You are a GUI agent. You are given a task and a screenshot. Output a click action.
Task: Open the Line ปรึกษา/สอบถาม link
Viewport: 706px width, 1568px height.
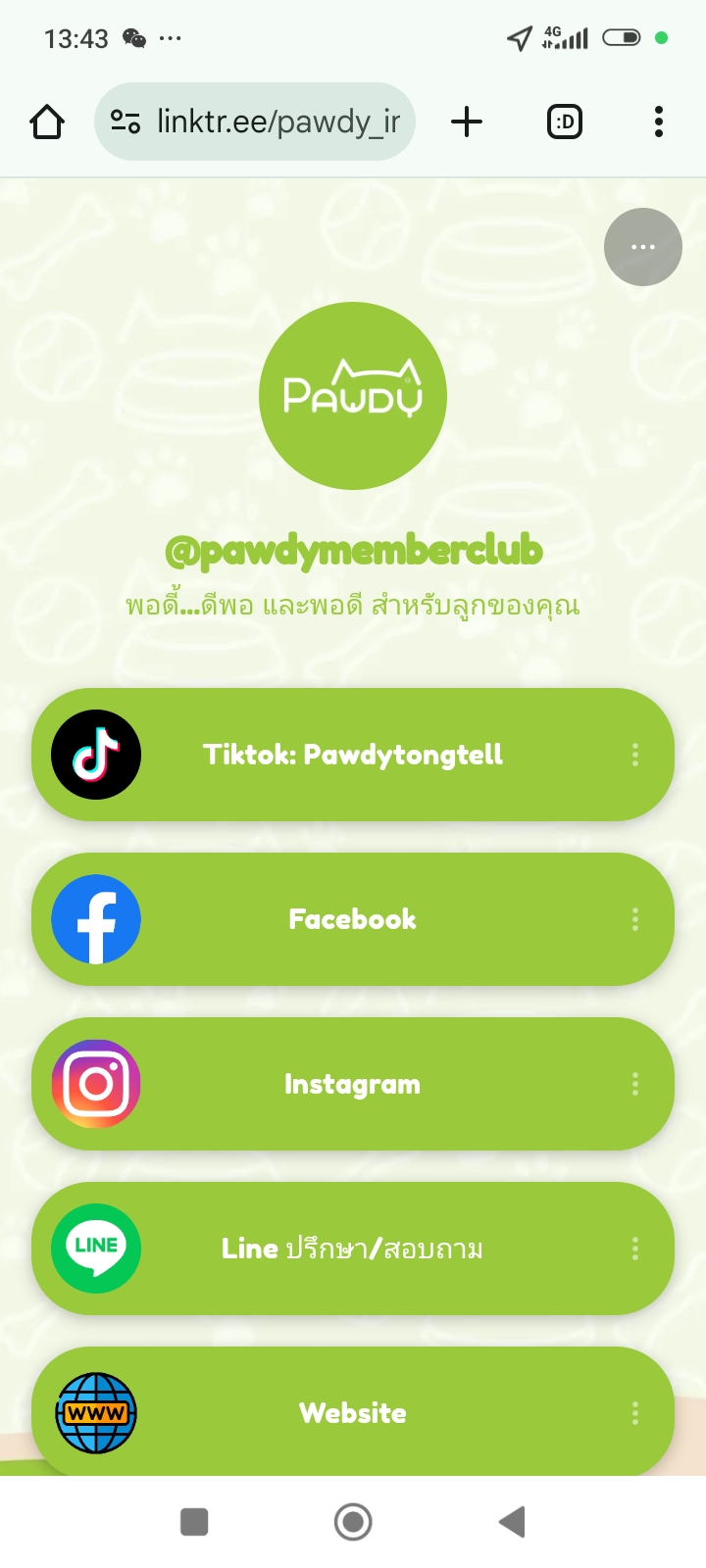pos(353,1249)
